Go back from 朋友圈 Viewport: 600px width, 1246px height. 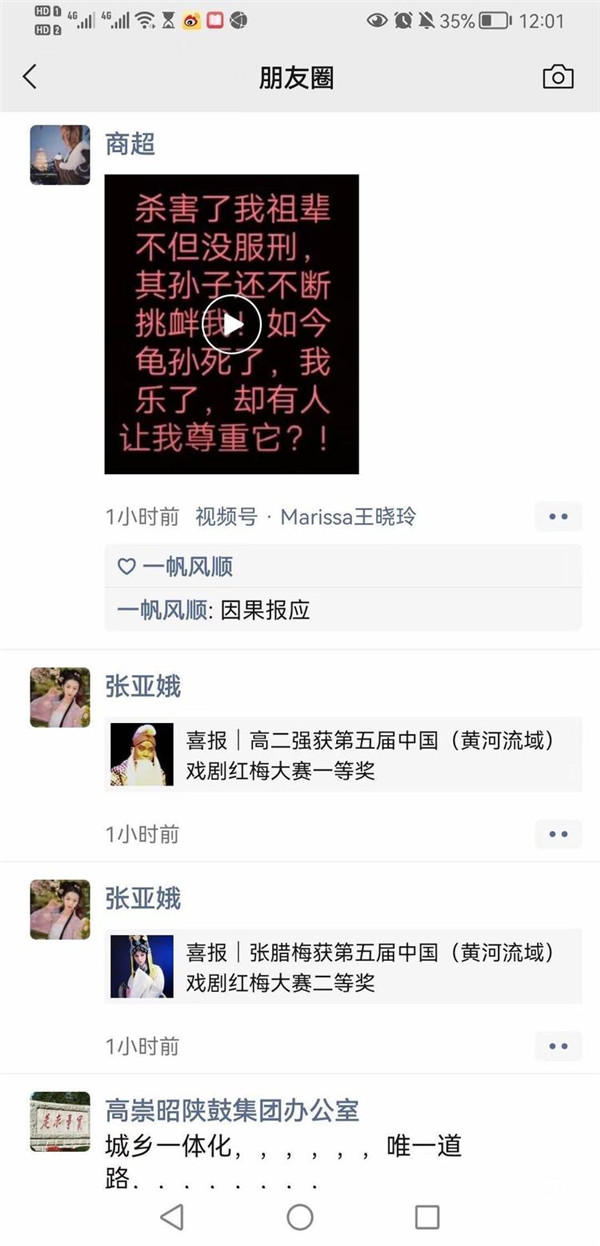pos(30,77)
